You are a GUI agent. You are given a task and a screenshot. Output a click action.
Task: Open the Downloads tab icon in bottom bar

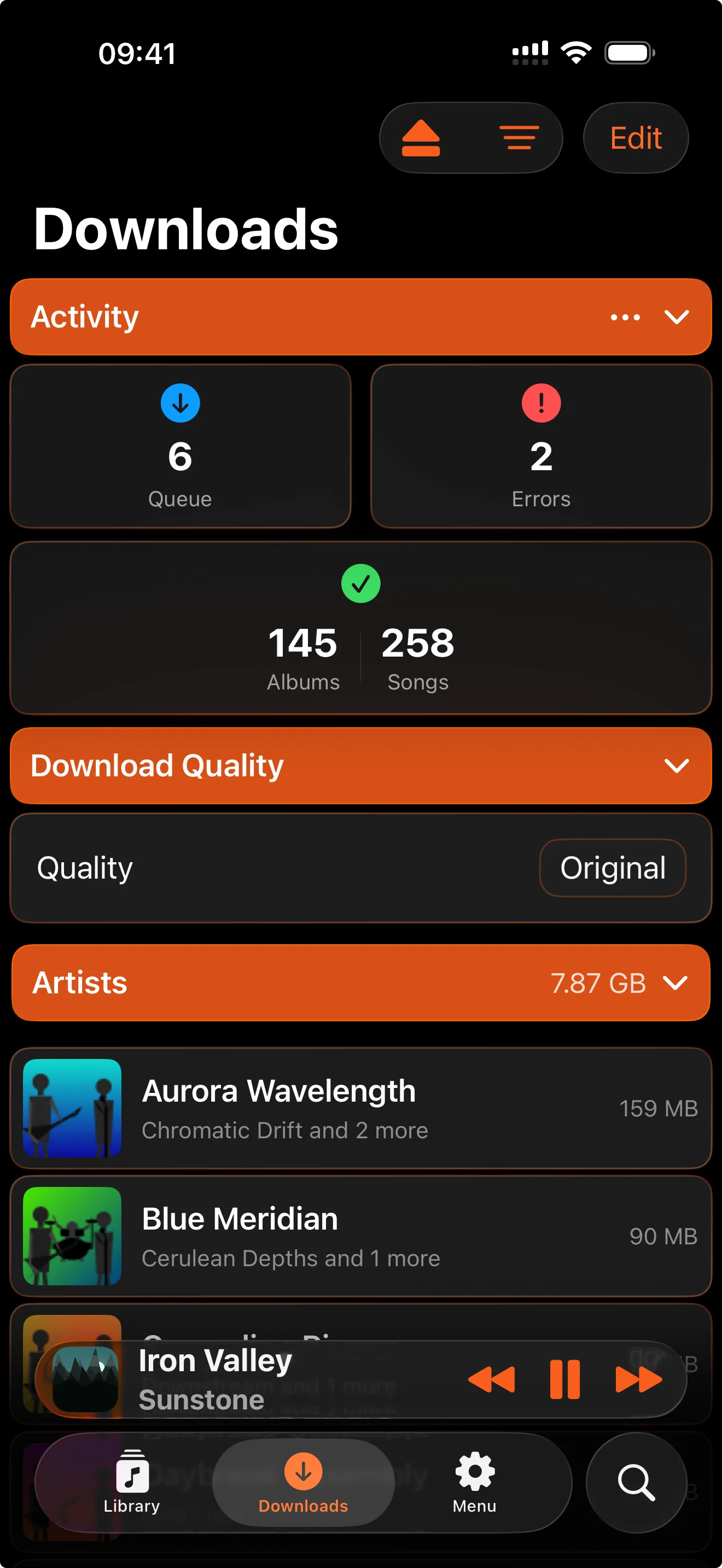pos(302,1481)
